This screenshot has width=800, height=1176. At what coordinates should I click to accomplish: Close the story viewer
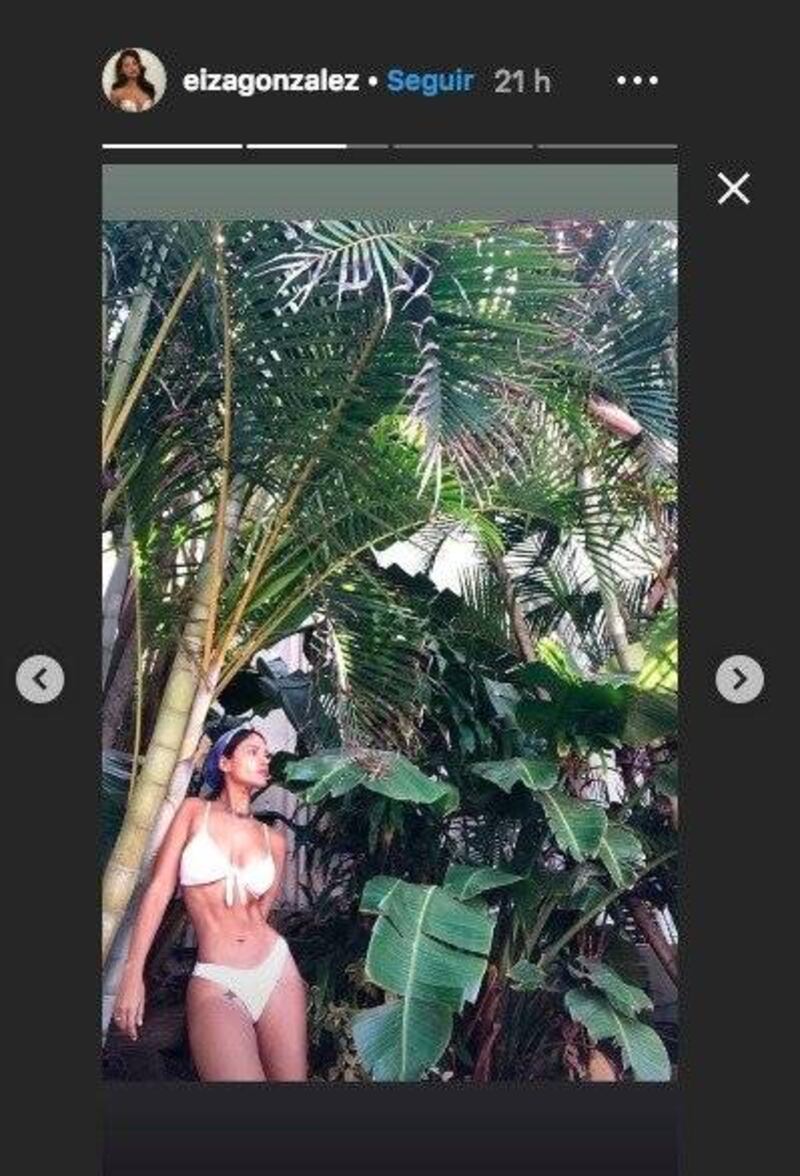[x=733, y=188]
